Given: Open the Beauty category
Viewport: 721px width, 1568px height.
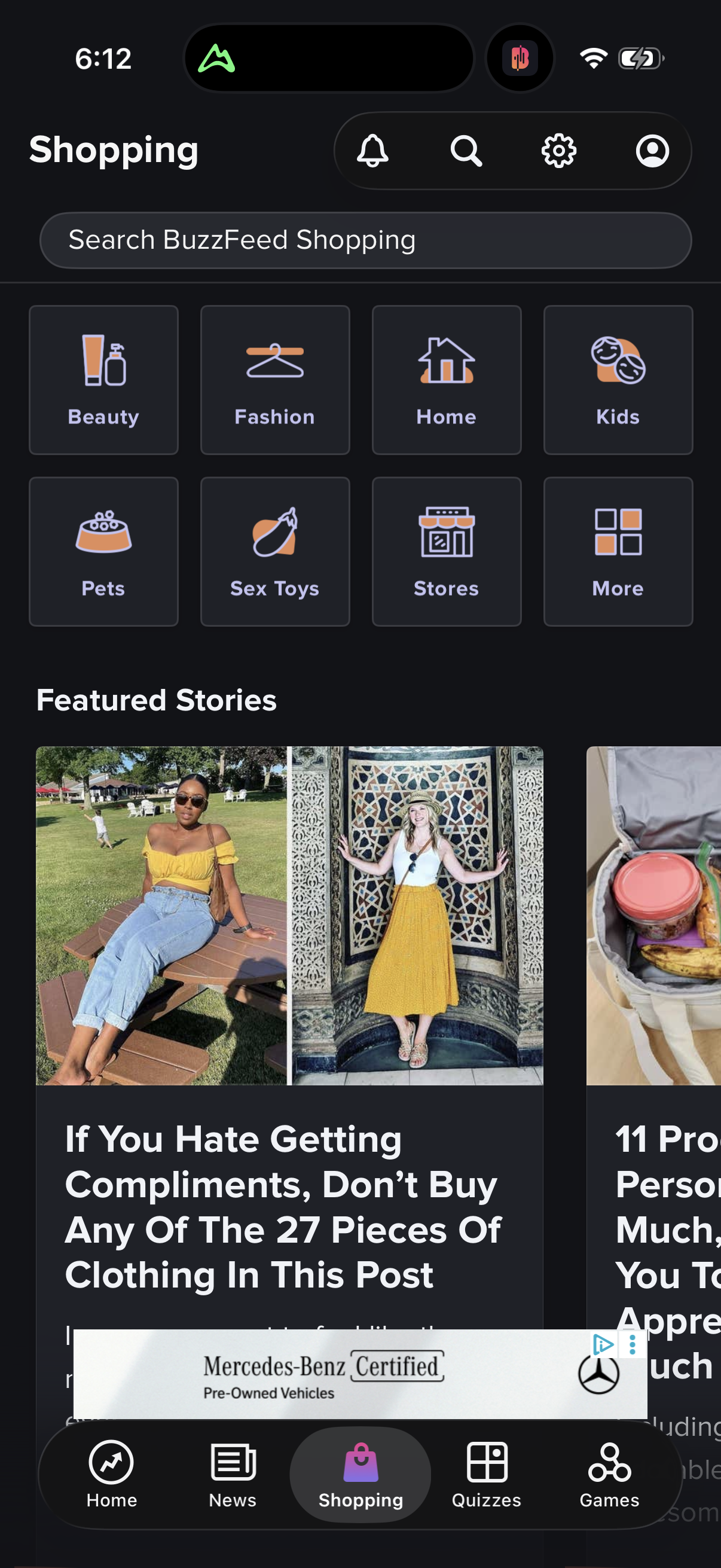Looking at the screenshot, I should pyautogui.click(x=103, y=380).
